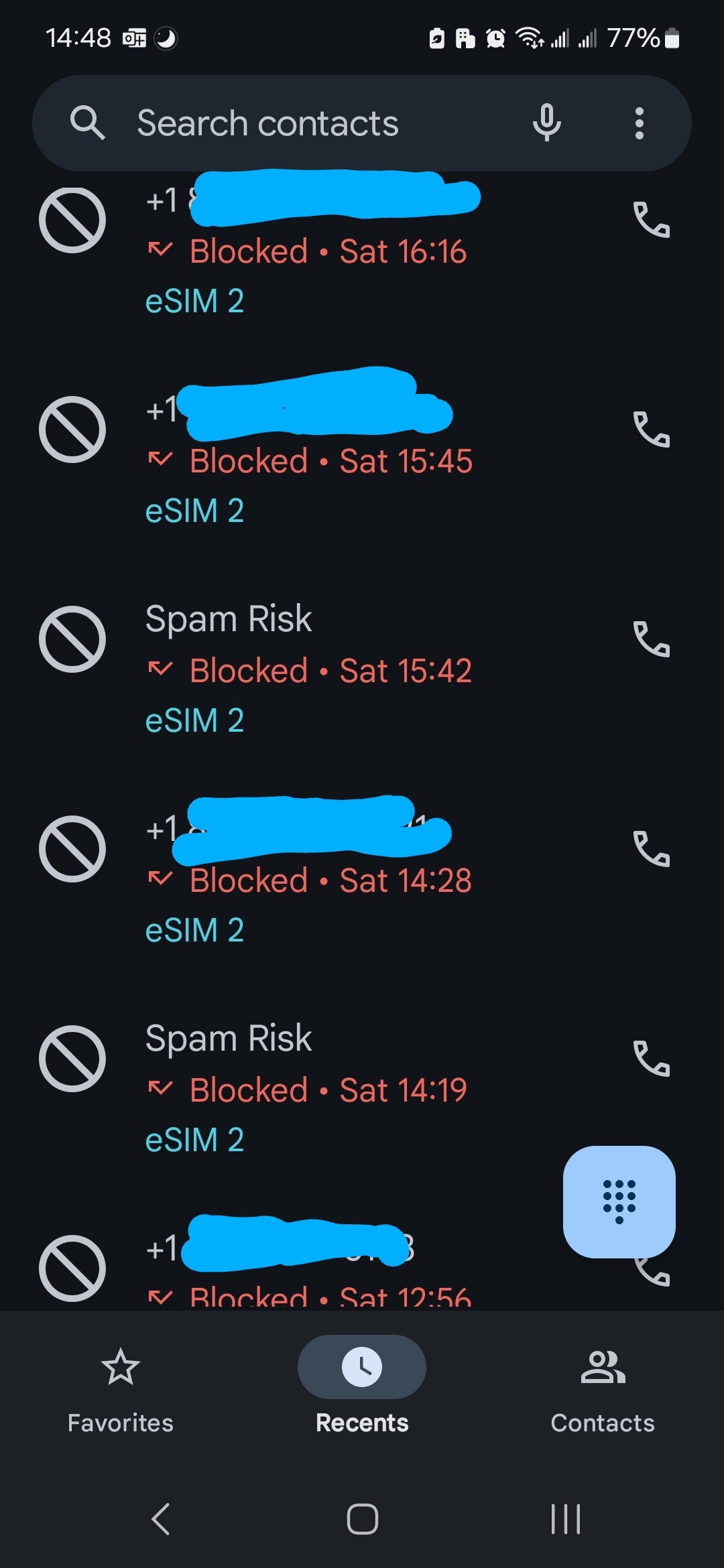Open the dial pad

[619, 1201]
